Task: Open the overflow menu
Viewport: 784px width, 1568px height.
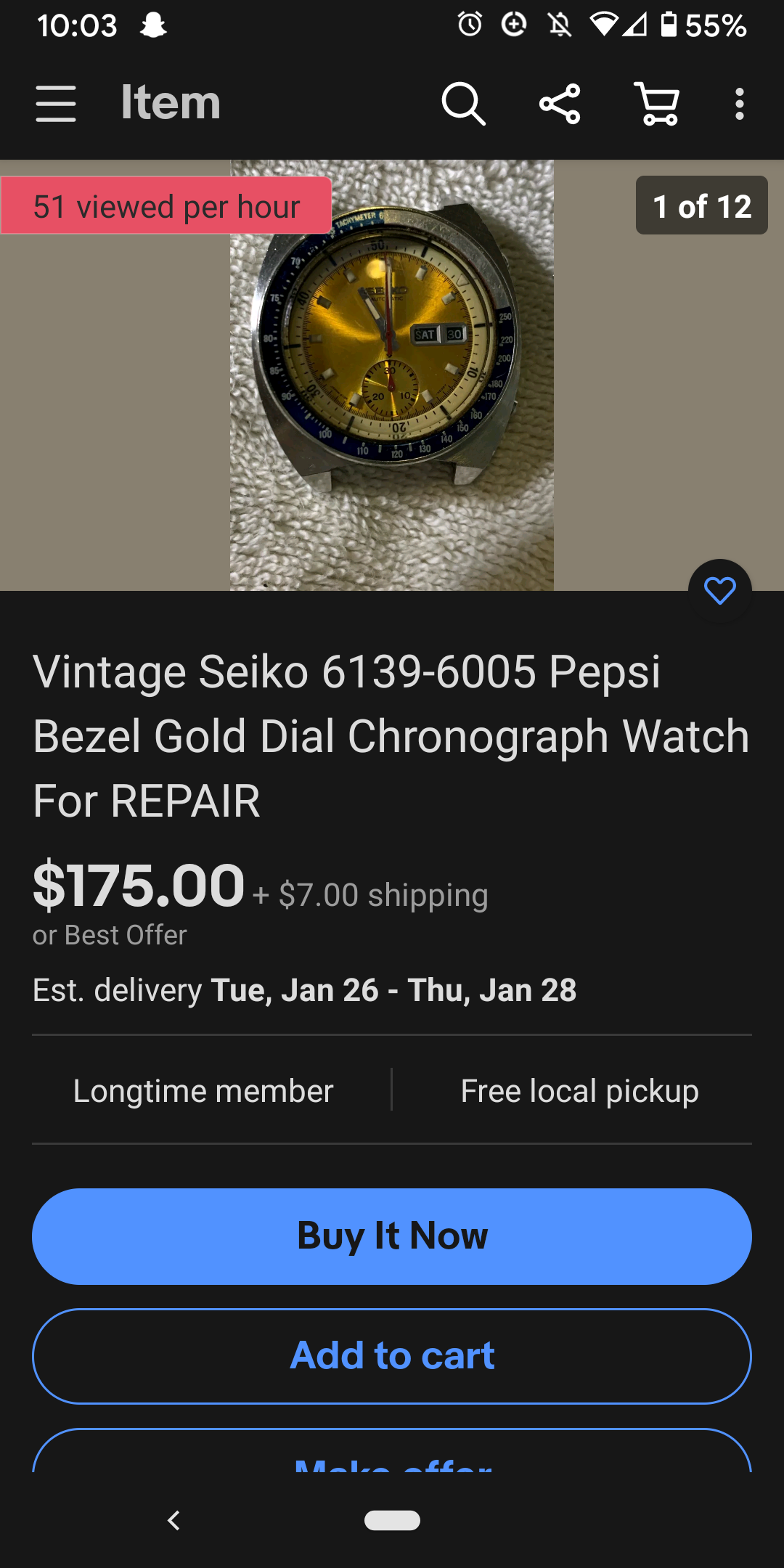Action: (739, 103)
